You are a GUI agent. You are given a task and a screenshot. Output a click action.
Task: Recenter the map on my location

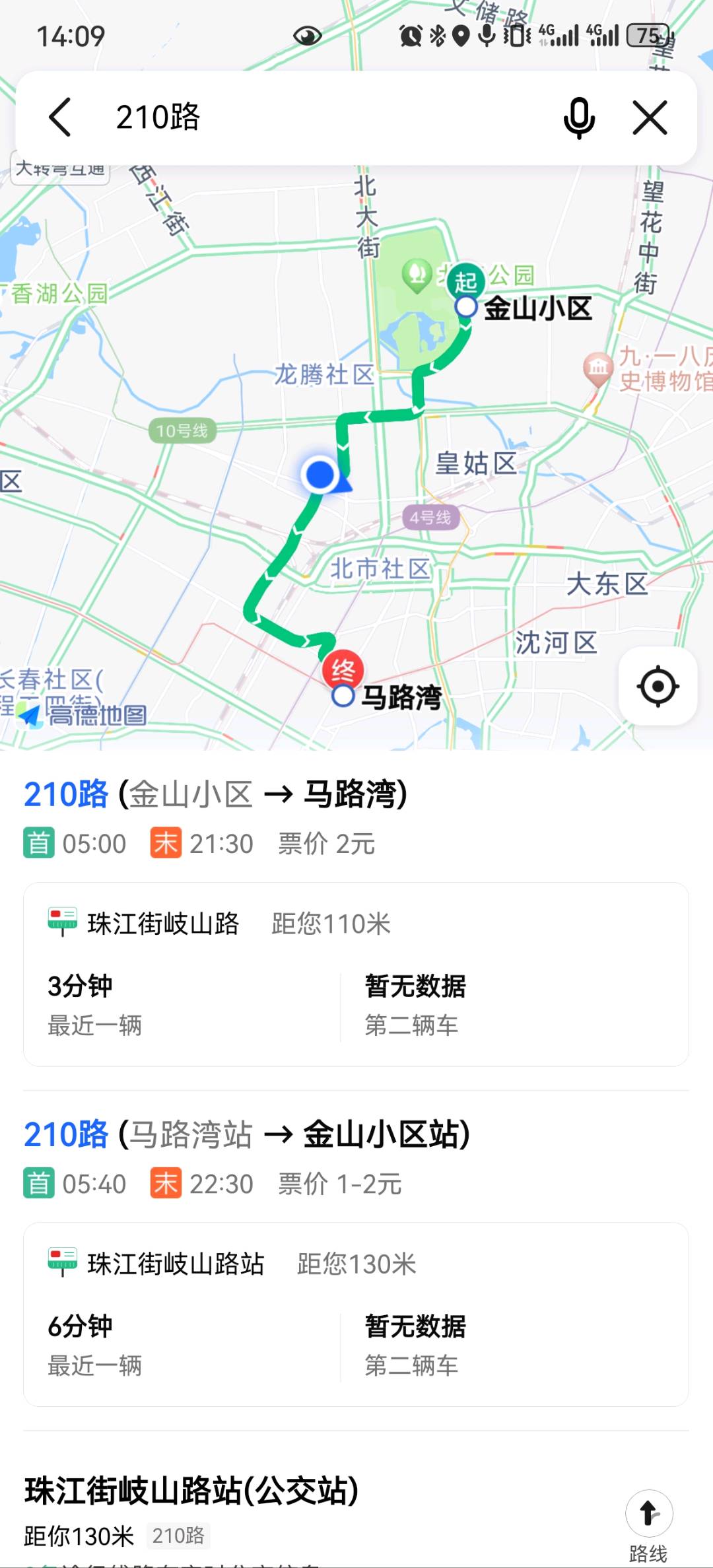coord(658,687)
